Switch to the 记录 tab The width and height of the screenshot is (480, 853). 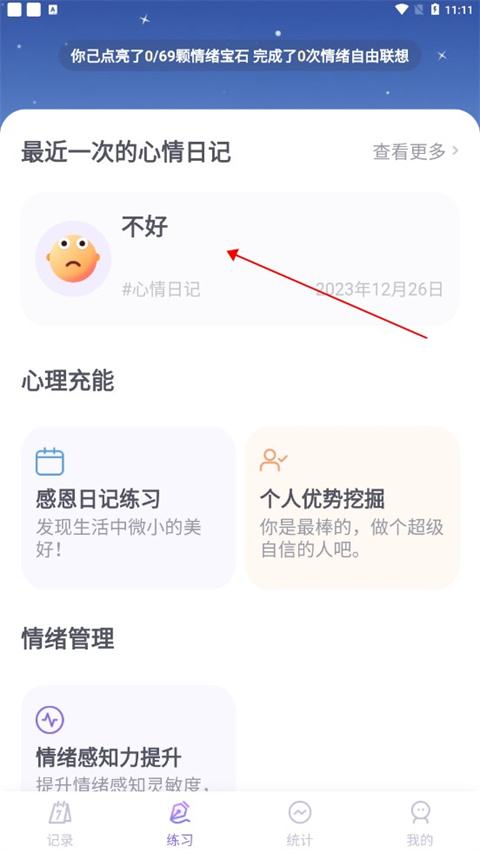pyautogui.click(x=60, y=823)
